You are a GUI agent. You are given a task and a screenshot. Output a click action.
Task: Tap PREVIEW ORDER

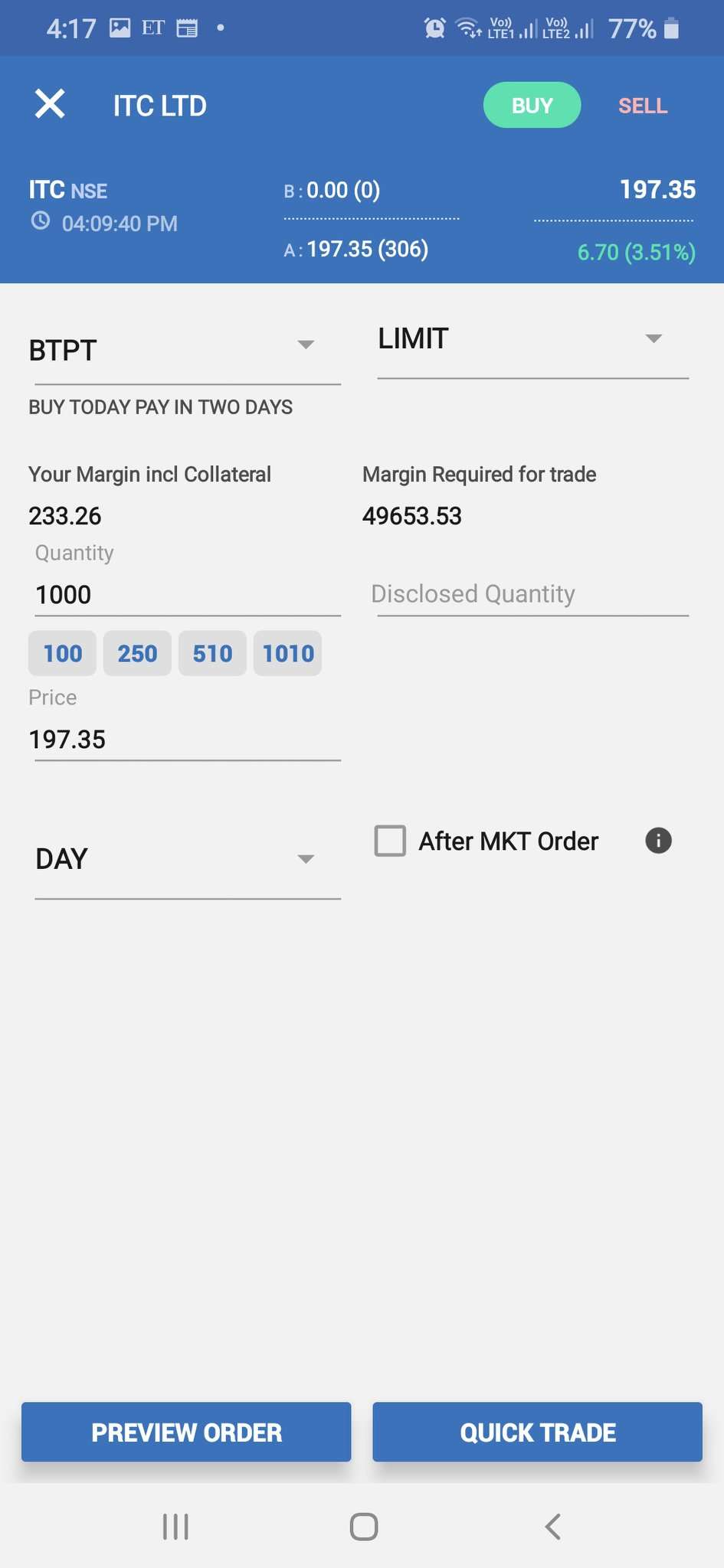tap(186, 1432)
